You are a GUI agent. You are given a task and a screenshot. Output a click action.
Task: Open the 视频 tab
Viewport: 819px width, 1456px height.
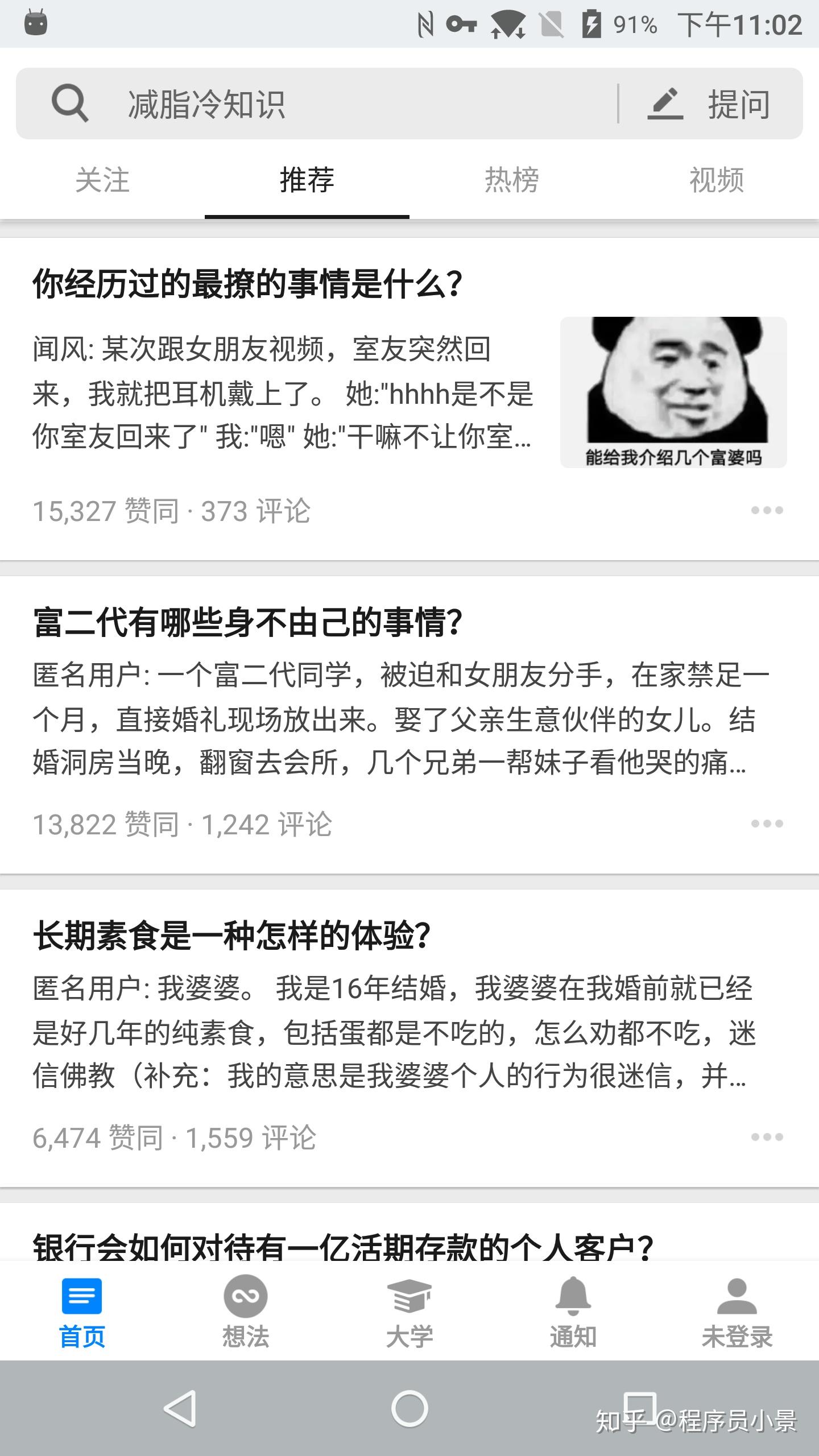click(x=717, y=180)
